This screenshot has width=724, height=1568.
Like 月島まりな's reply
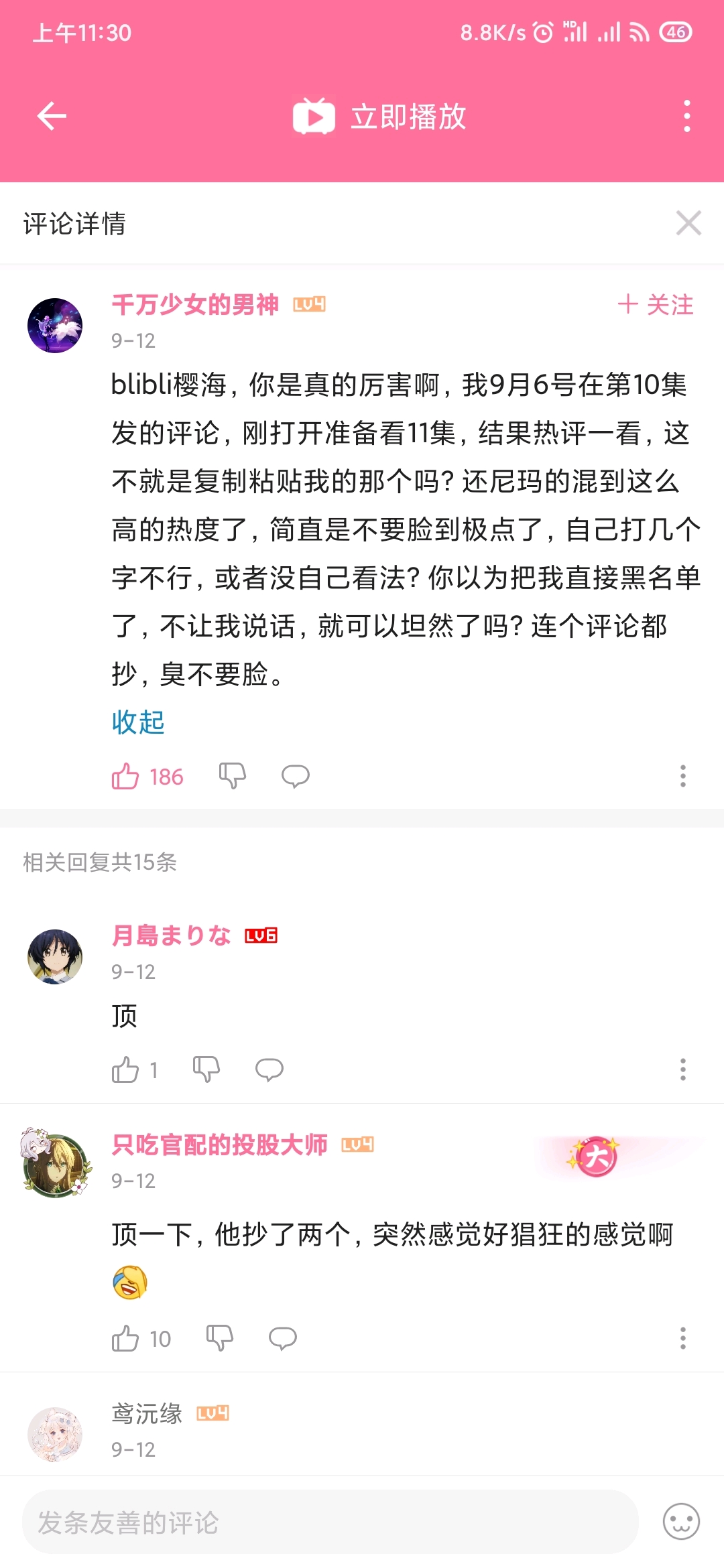pos(125,1070)
